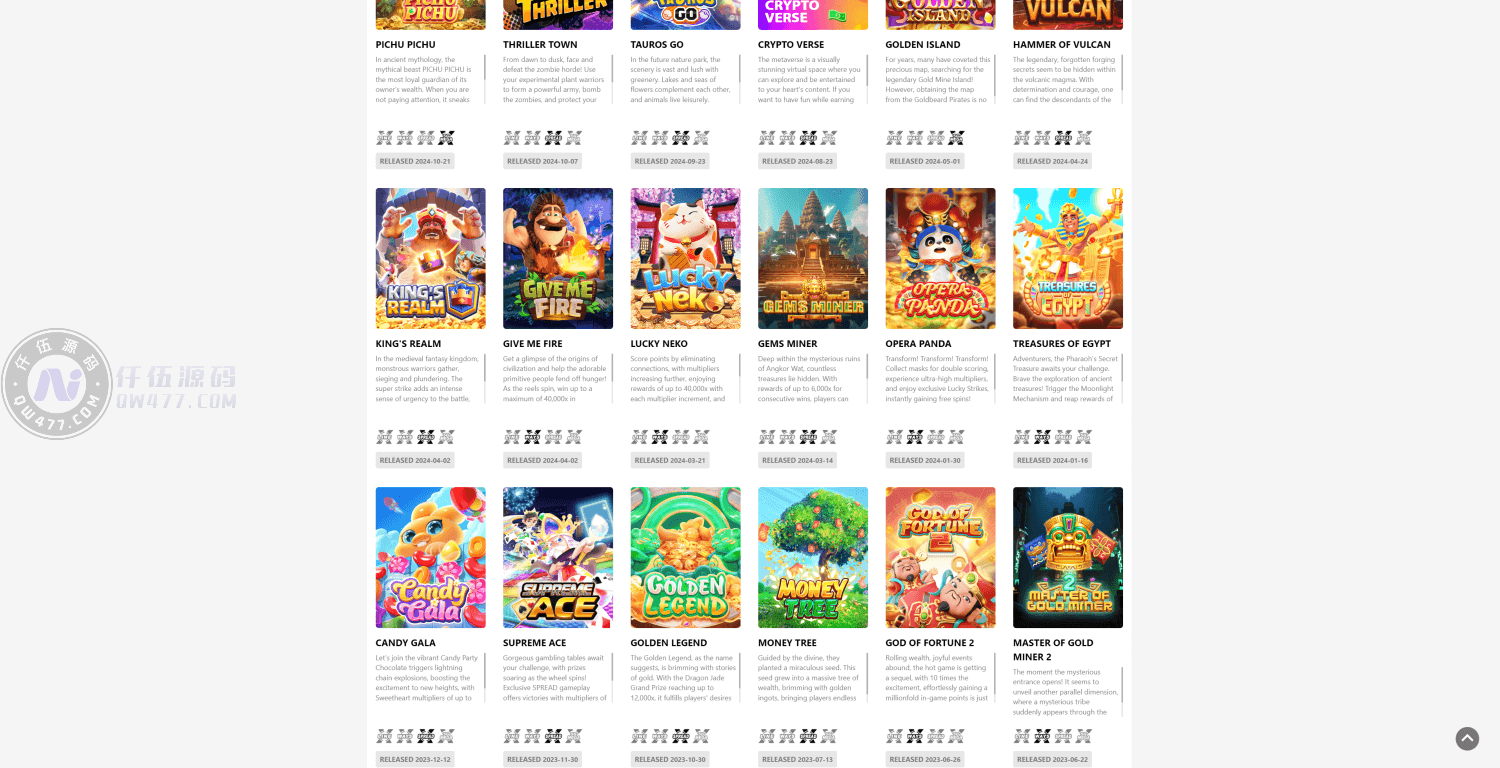The width and height of the screenshot is (1500, 768).
Task: View the Money Tree game card
Action: coord(812,557)
